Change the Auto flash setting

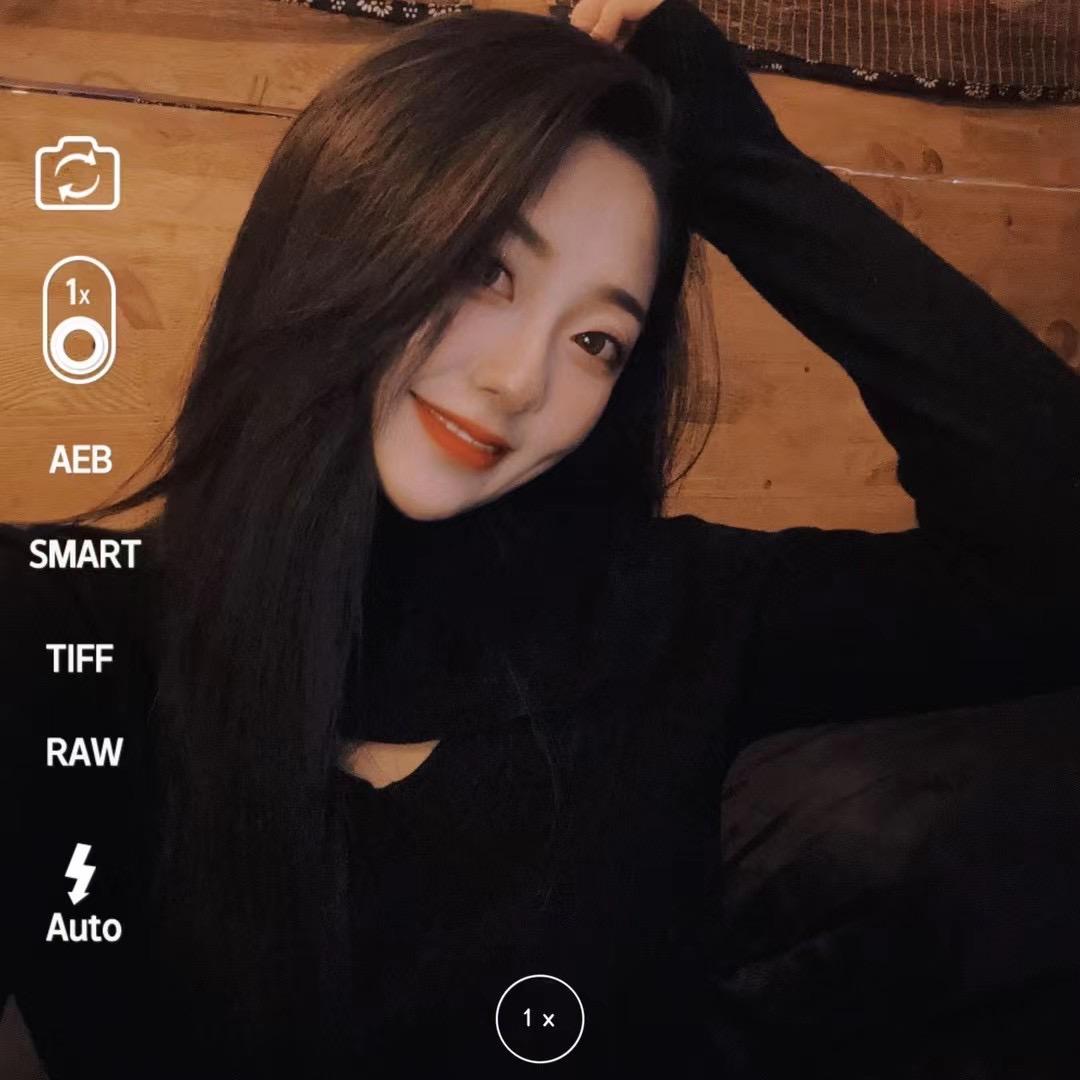pos(83,894)
